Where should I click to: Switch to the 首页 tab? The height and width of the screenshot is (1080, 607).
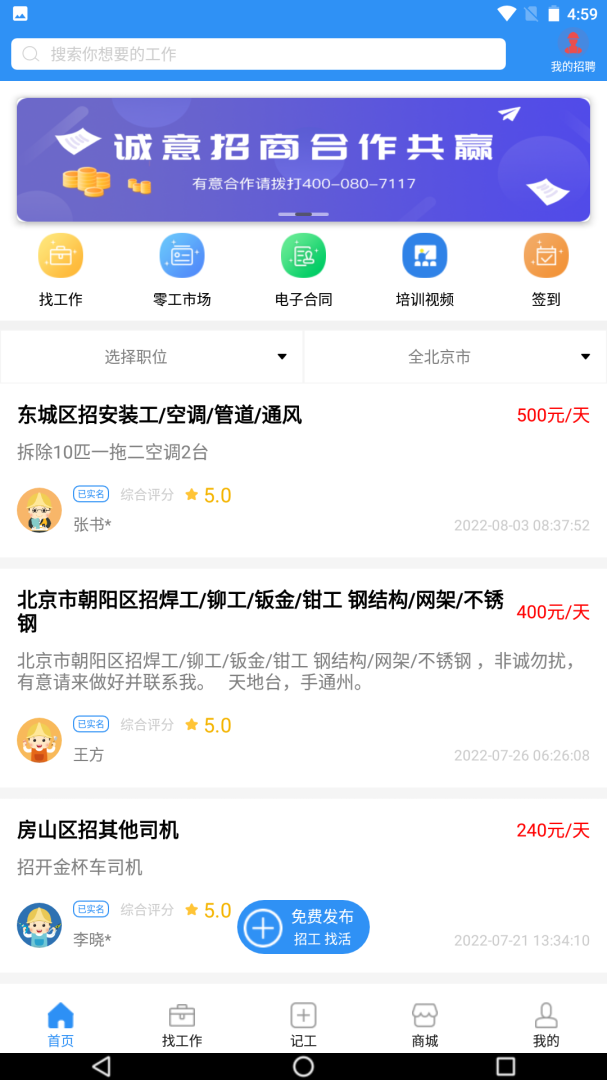[61, 1025]
